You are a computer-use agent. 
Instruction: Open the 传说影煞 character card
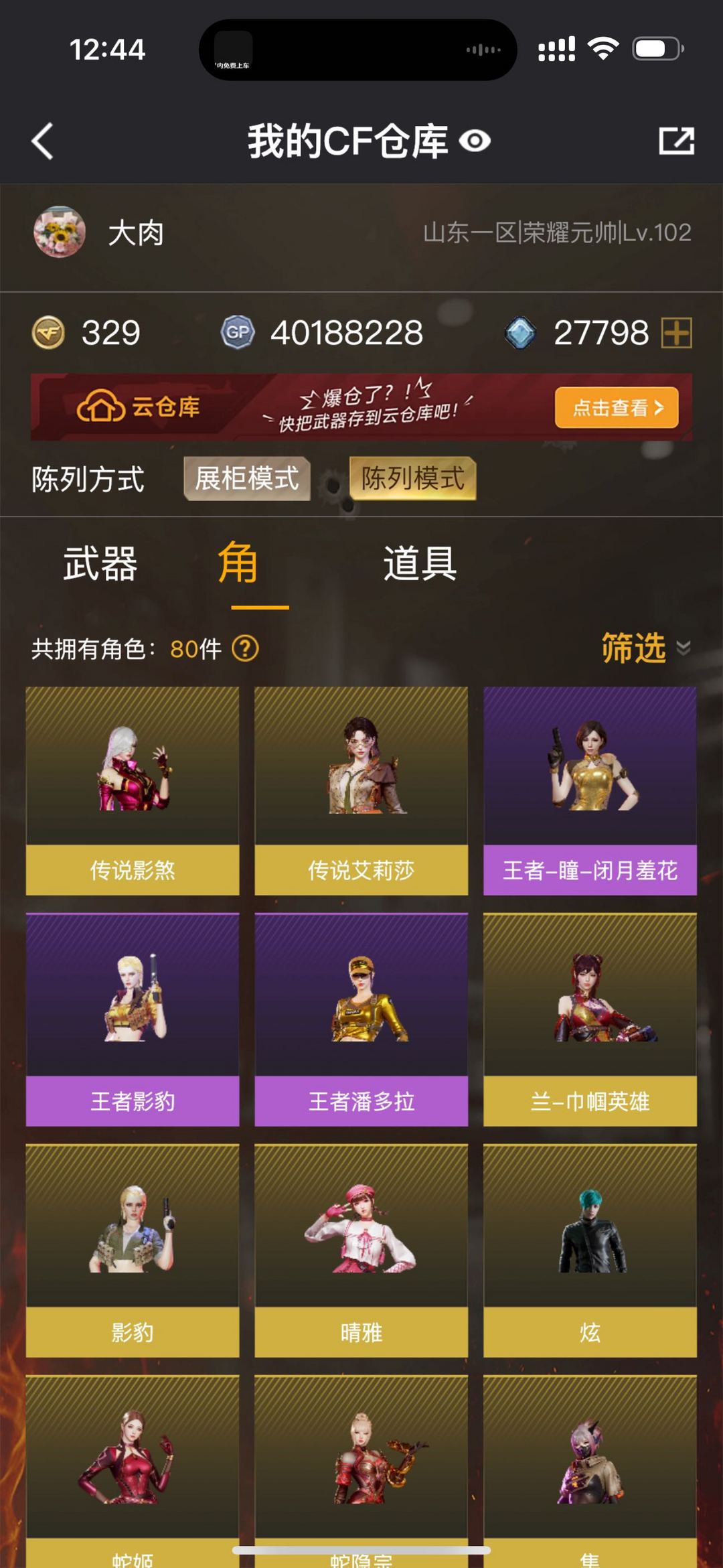tap(133, 791)
